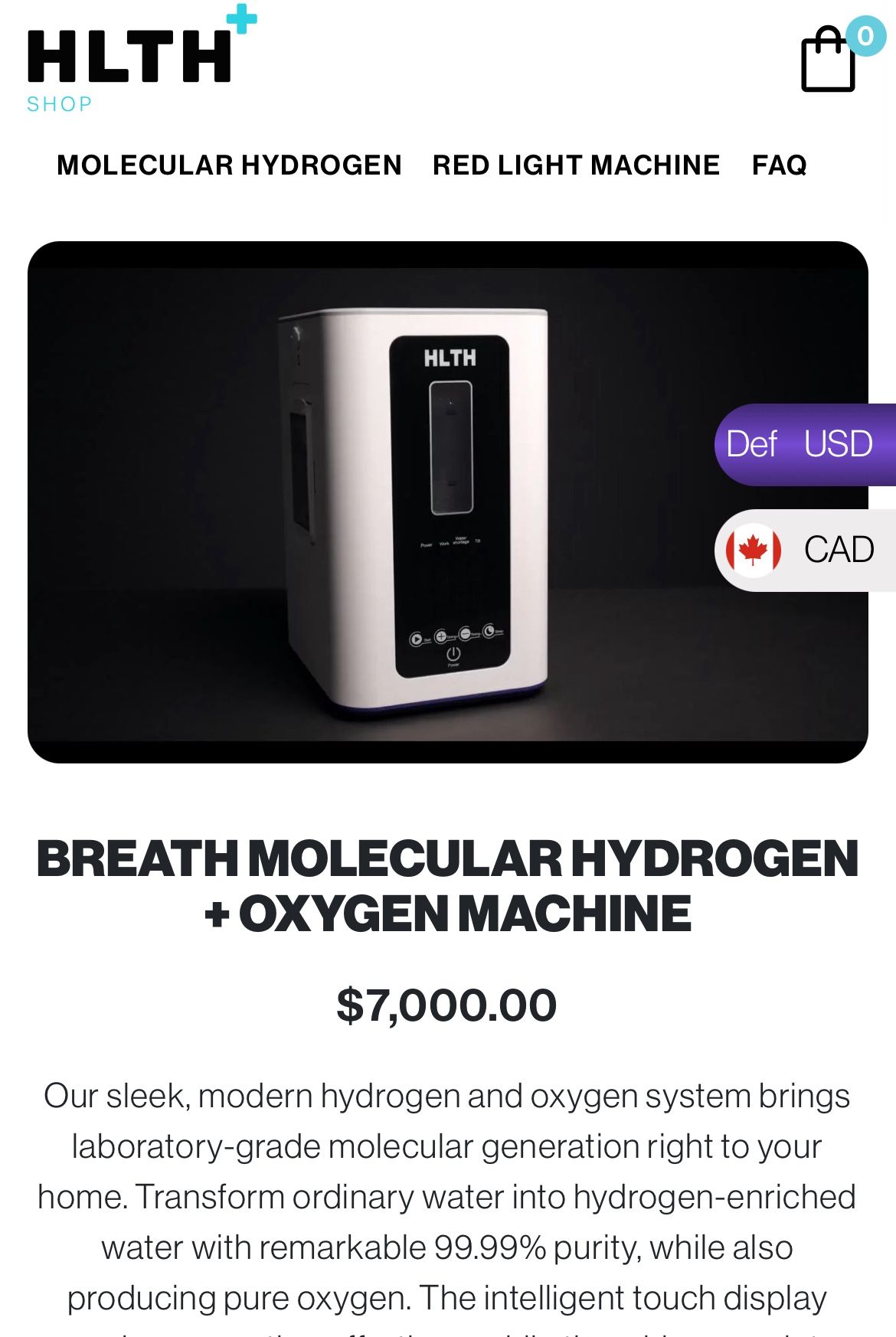Screen dimensions: 896x1337
Task: Click the Sleep clock icon on the touch panel
Action: 489,630
